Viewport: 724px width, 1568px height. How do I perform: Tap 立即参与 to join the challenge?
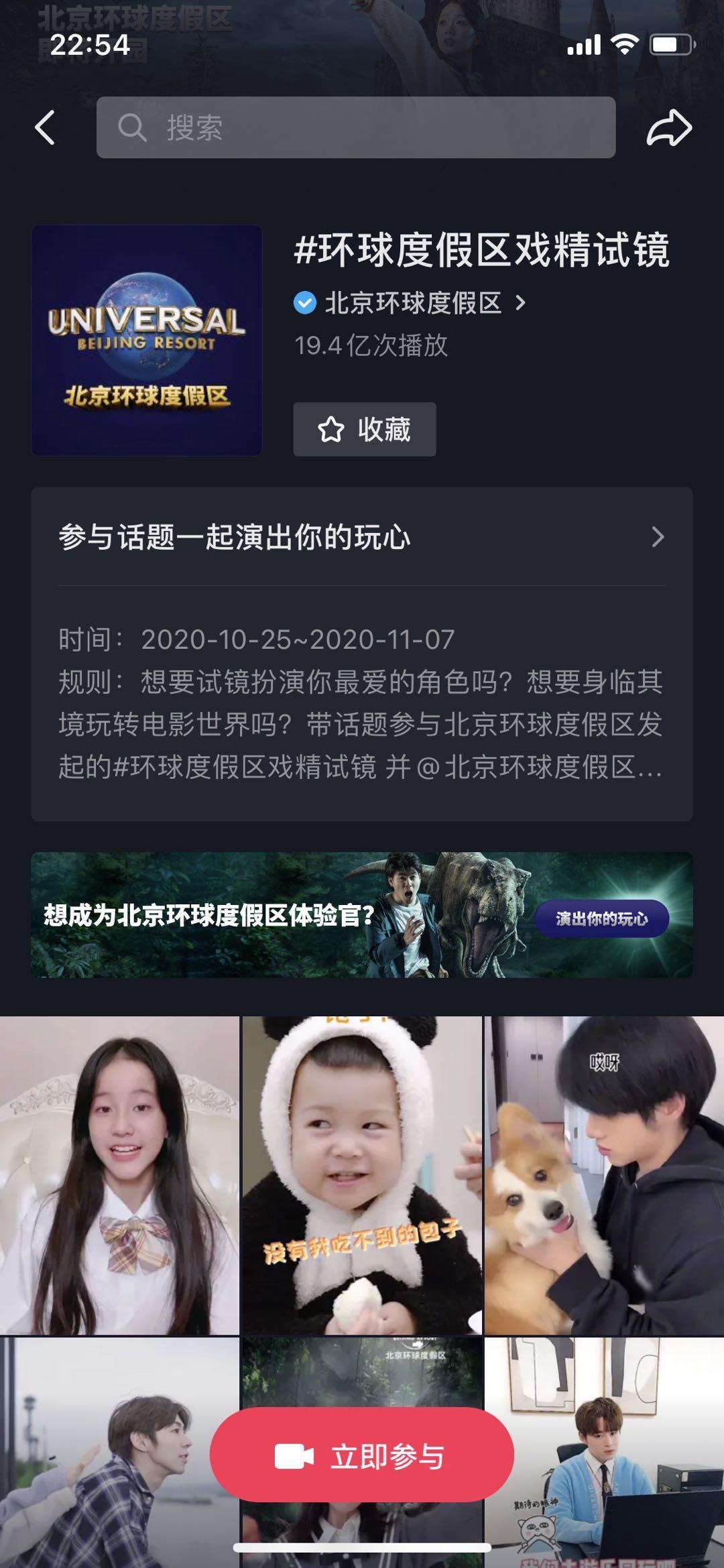click(x=362, y=1456)
